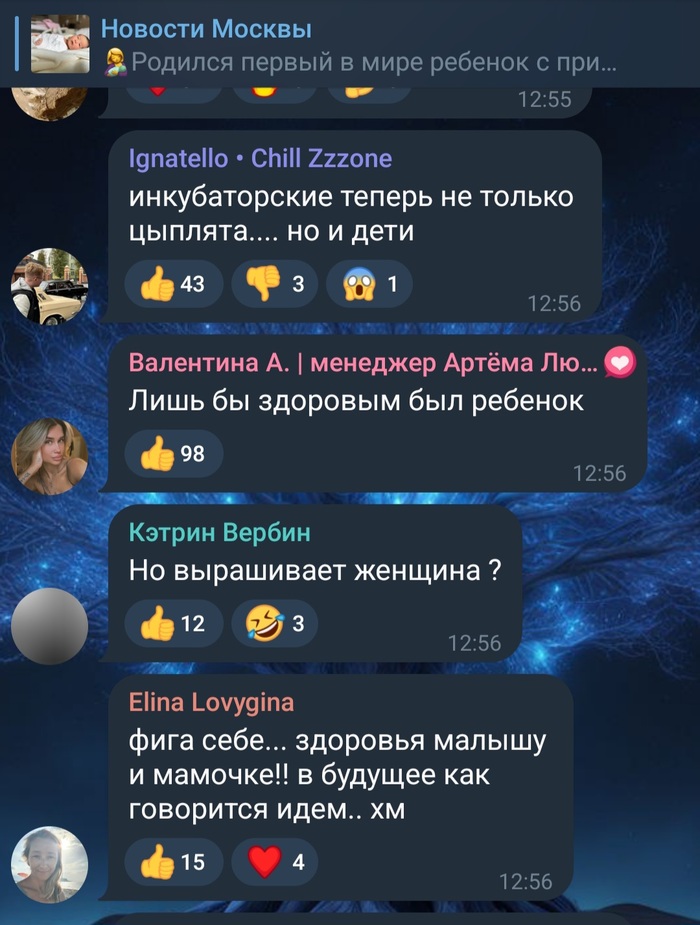This screenshot has height=925, width=700.
Task: Open Elina Lovygina's profile name
Action: tap(212, 703)
